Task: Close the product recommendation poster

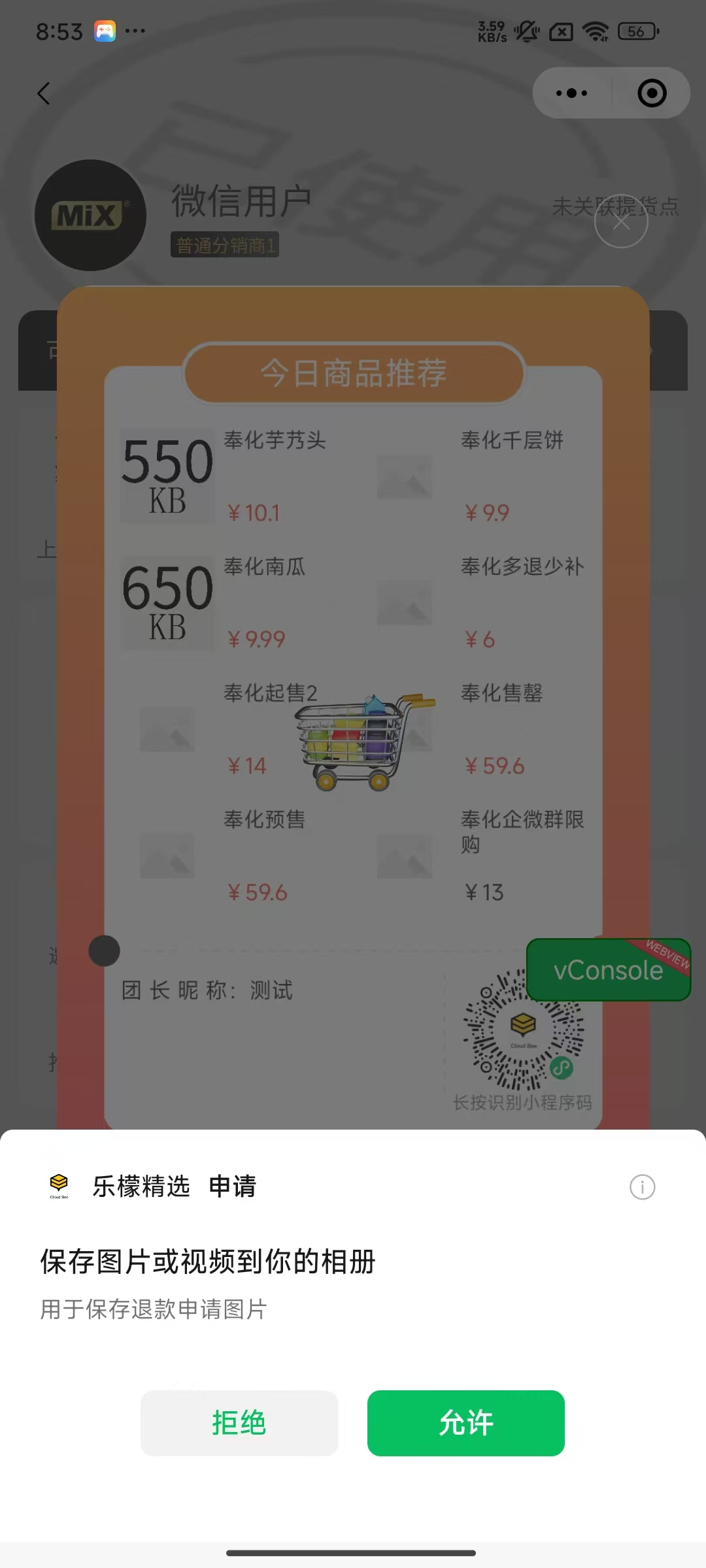Action: coord(621,221)
